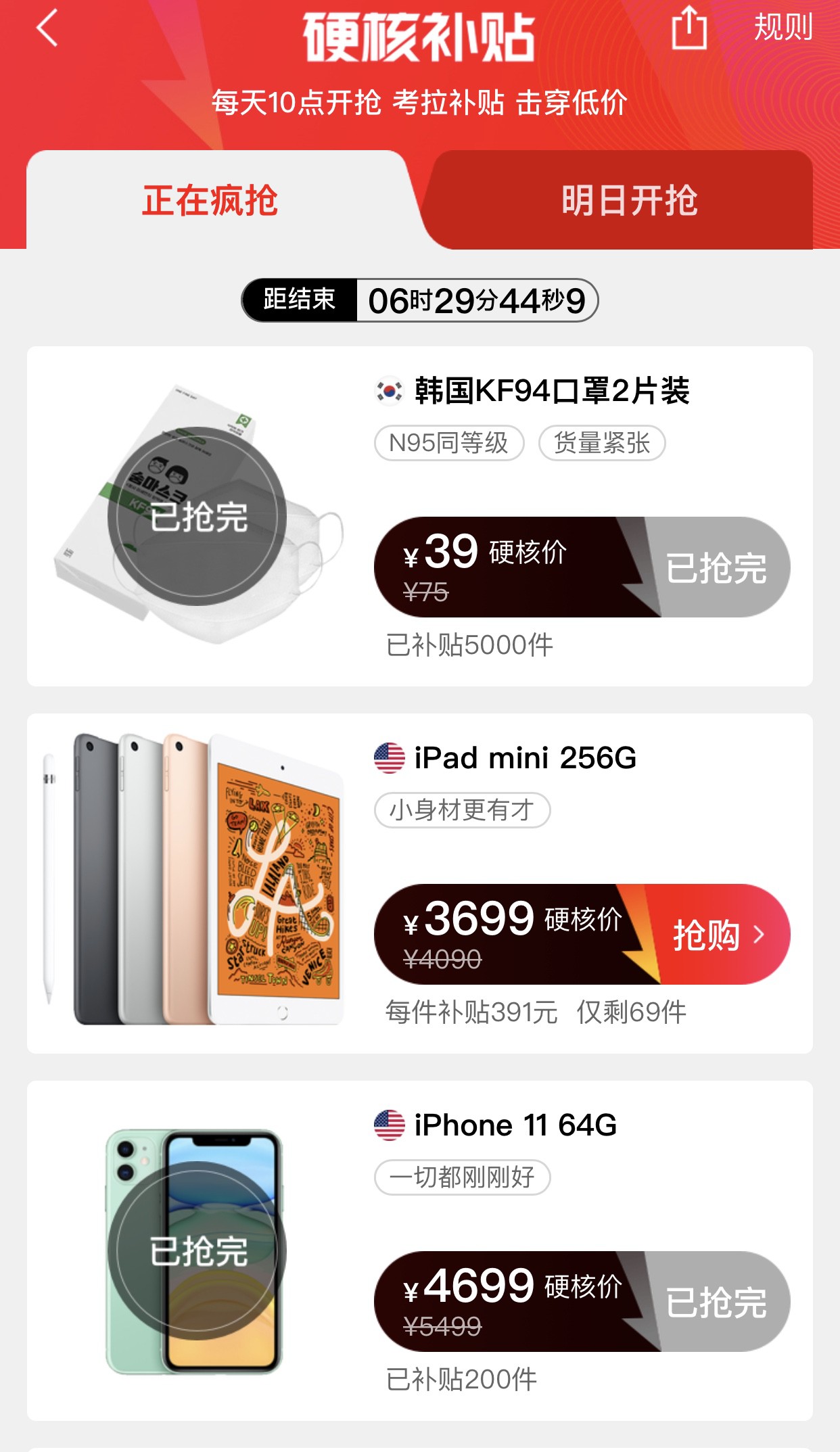Image resolution: width=840 pixels, height=1452 pixels.
Task: Tap 抢购 for the iPad mini 256G
Action: pyautogui.click(x=717, y=935)
